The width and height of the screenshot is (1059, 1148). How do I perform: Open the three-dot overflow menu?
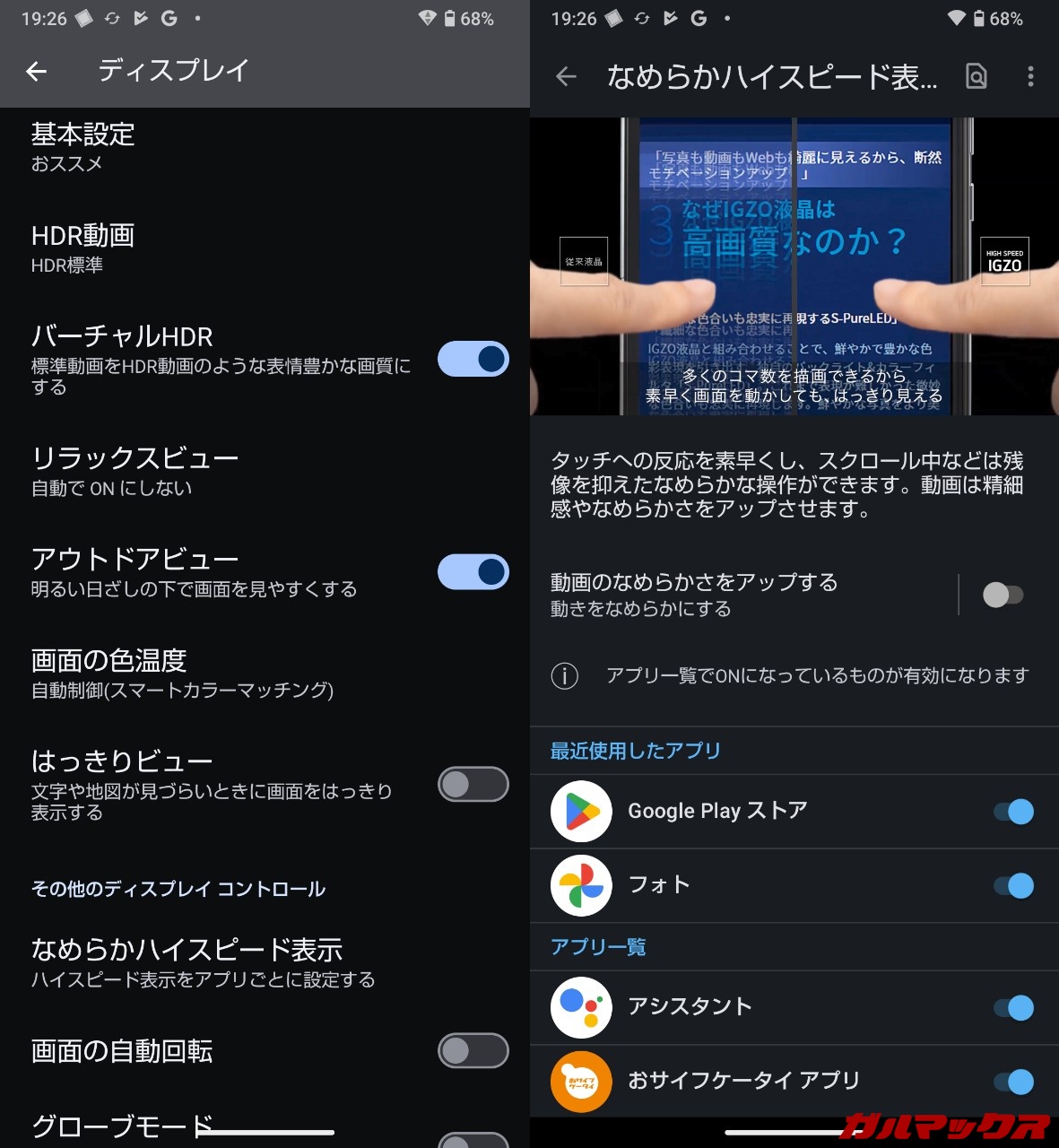[1030, 77]
